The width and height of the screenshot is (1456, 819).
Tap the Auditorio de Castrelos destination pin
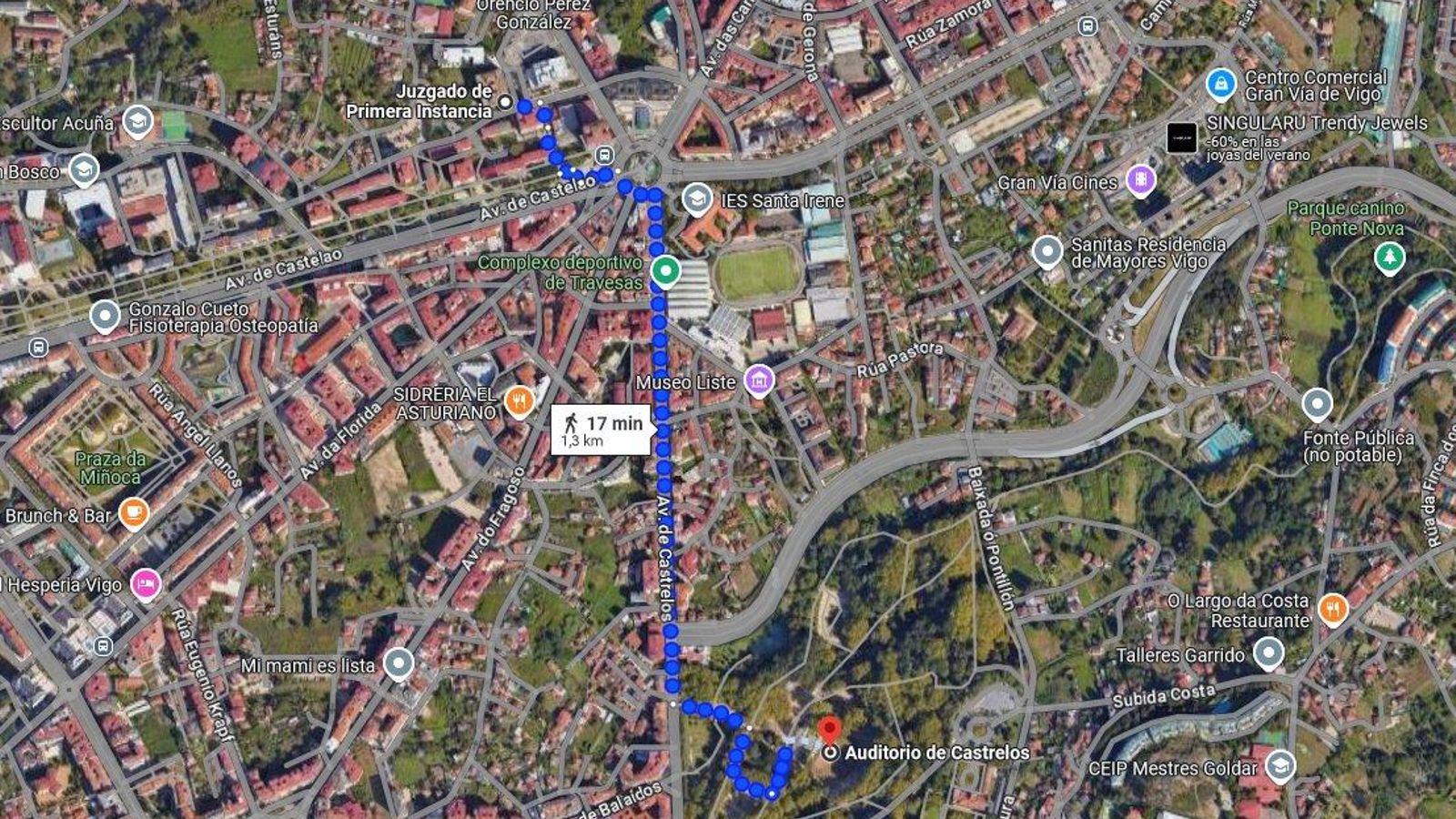(828, 732)
